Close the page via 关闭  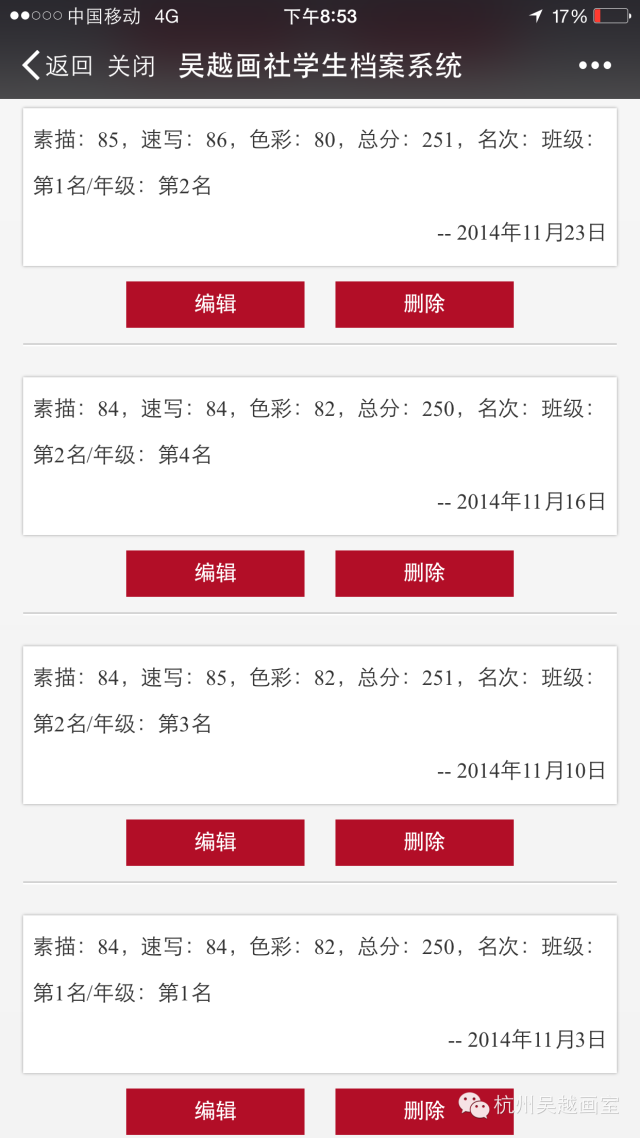coord(131,65)
